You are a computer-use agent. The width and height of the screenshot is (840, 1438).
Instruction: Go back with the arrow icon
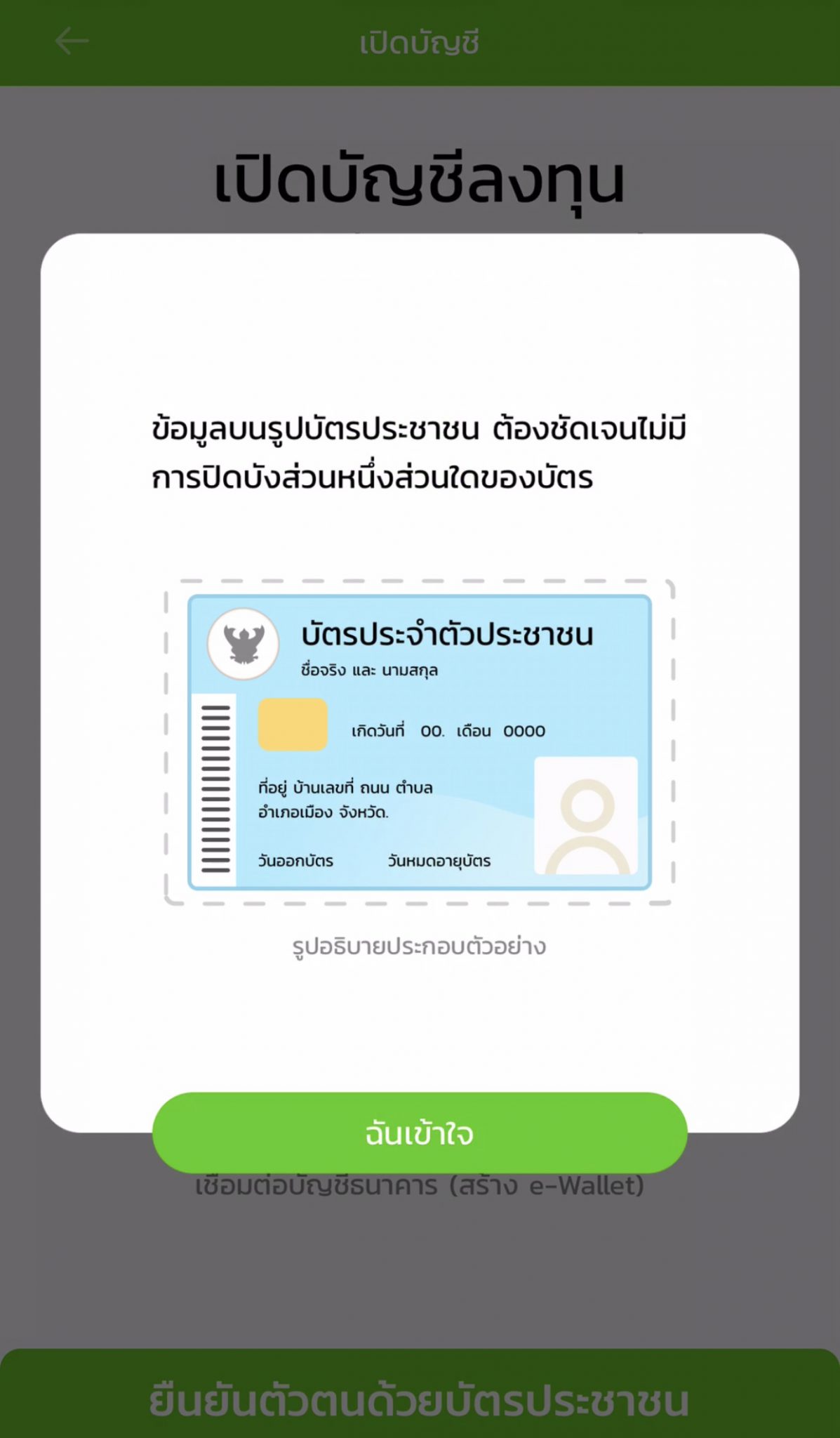tap(72, 41)
